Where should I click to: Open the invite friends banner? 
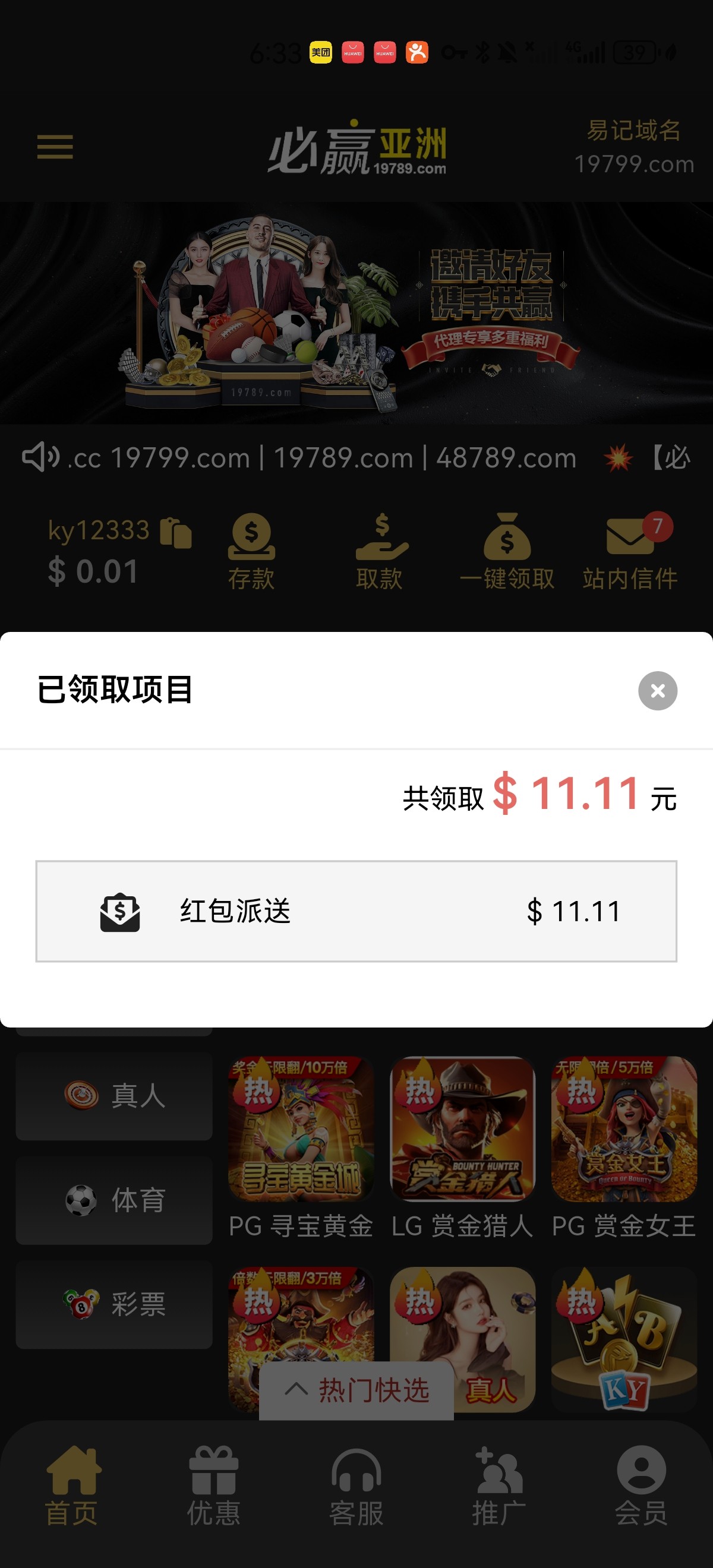point(356,313)
